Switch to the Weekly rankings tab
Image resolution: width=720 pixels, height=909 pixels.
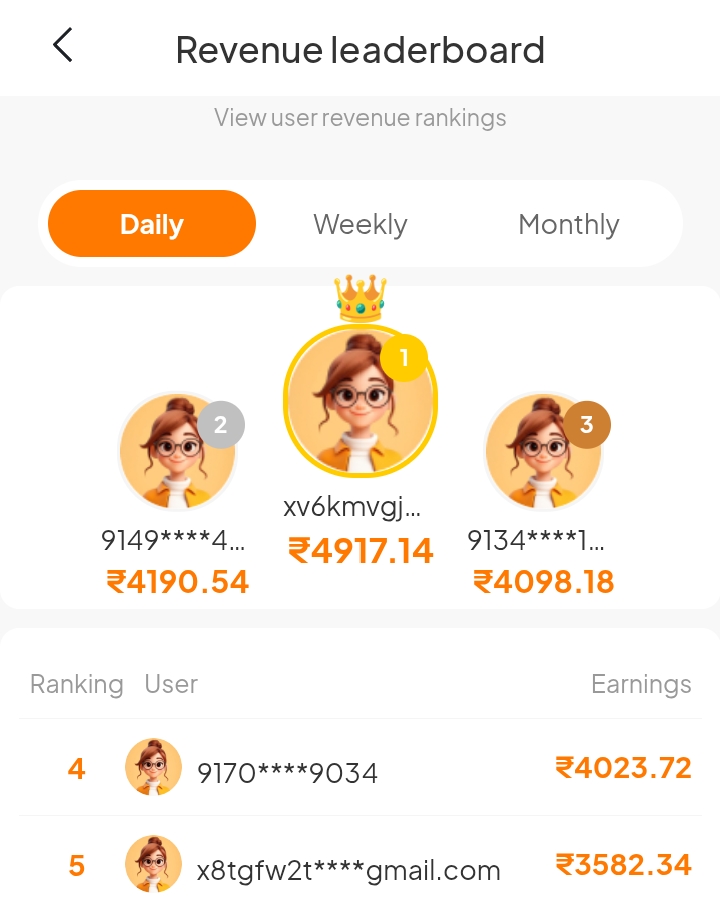point(360,224)
